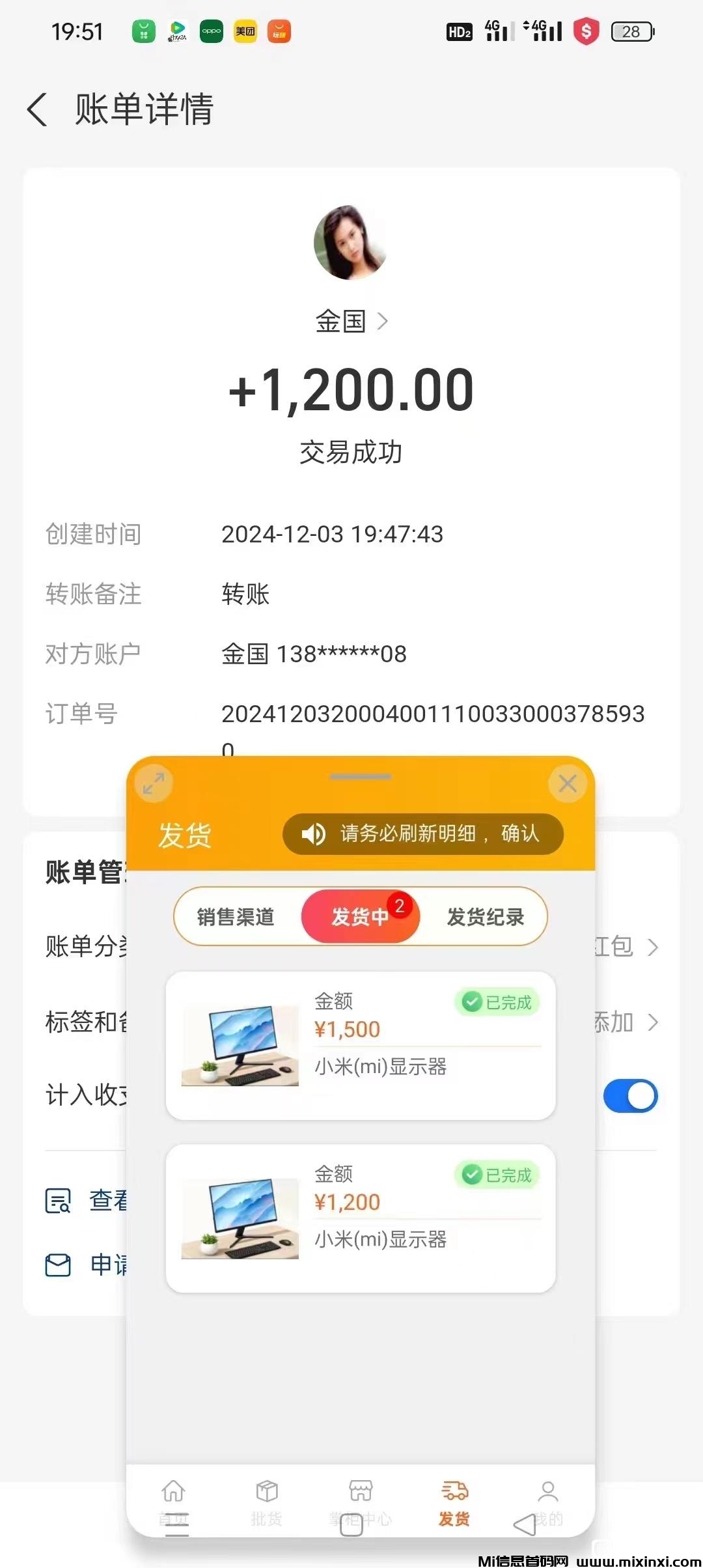
Task: Go back using the 账单详情 back arrow
Action: tap(37, 111)
